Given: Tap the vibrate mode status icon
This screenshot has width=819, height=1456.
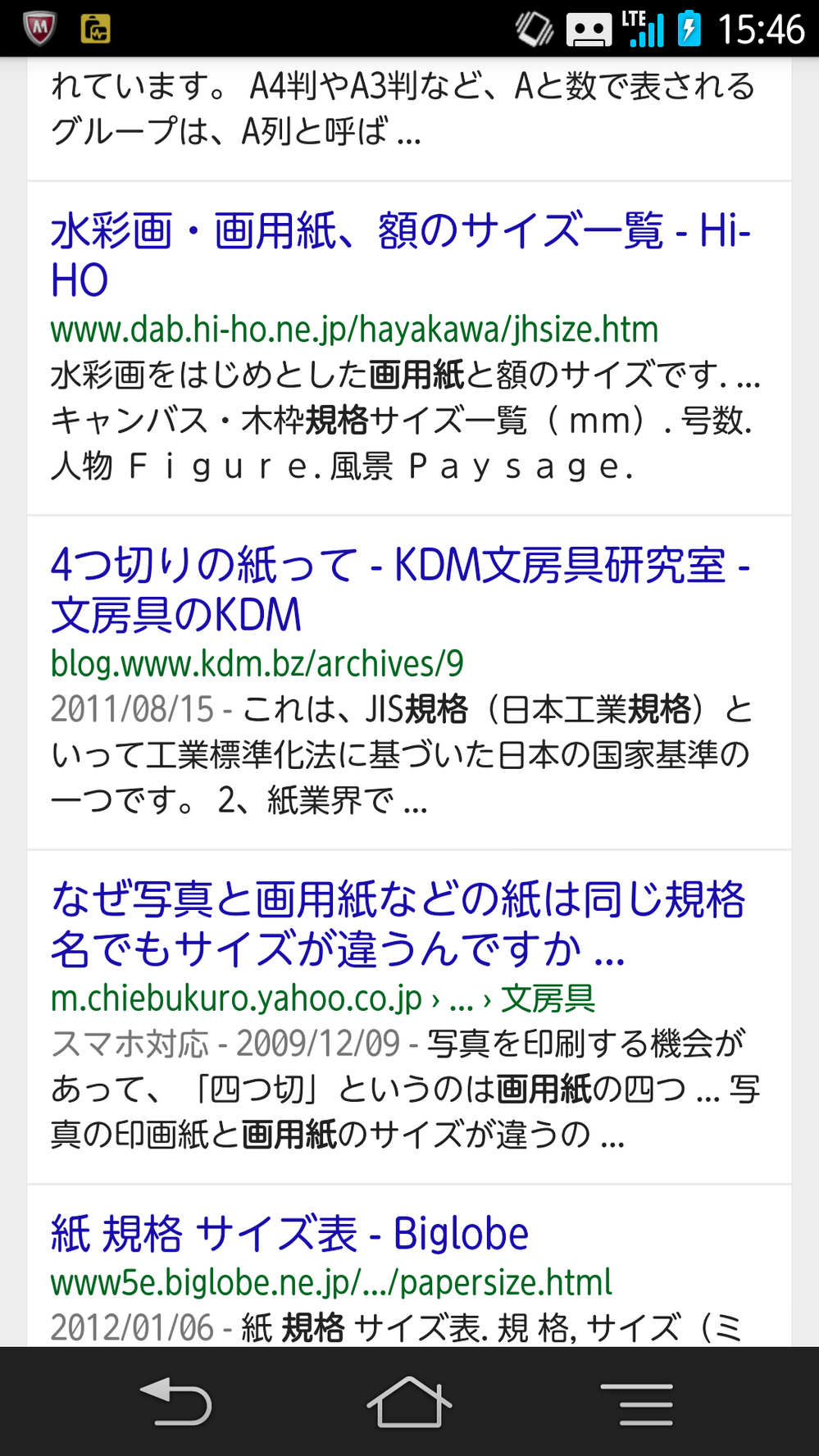Looking at the screenshot, I should click(533, 29).
